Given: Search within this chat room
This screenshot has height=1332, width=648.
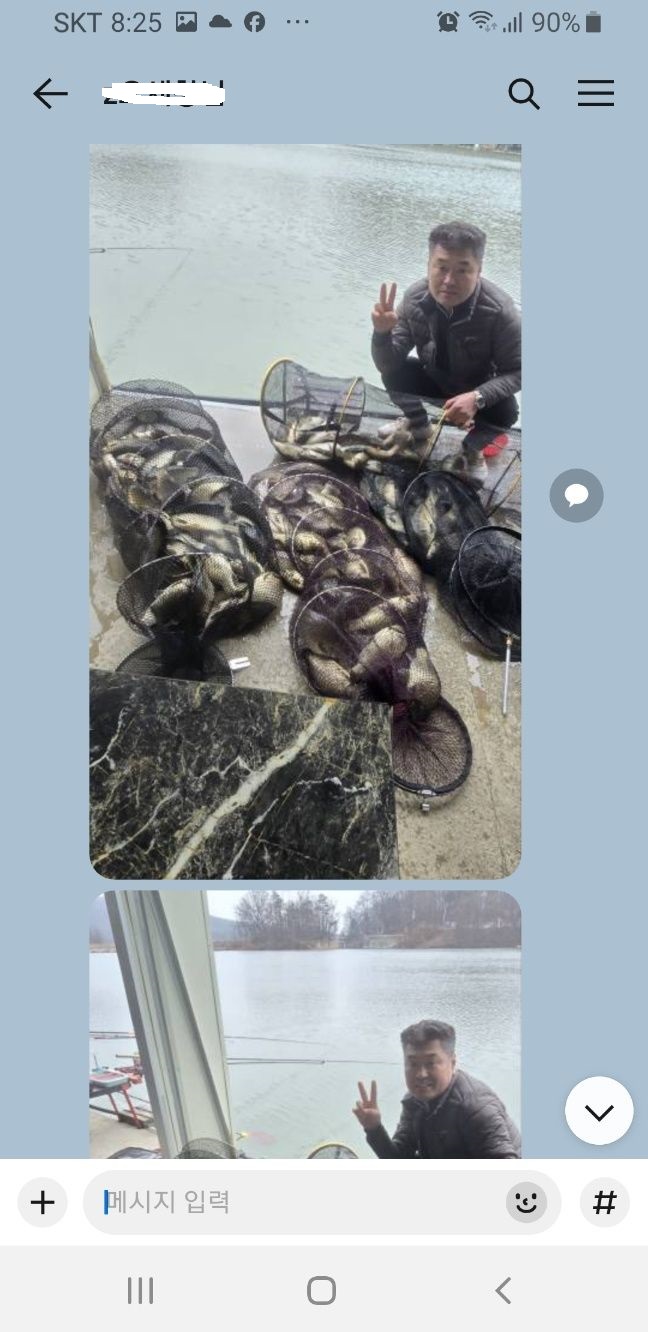Looking at the screenshot, I should click(523, 94).
